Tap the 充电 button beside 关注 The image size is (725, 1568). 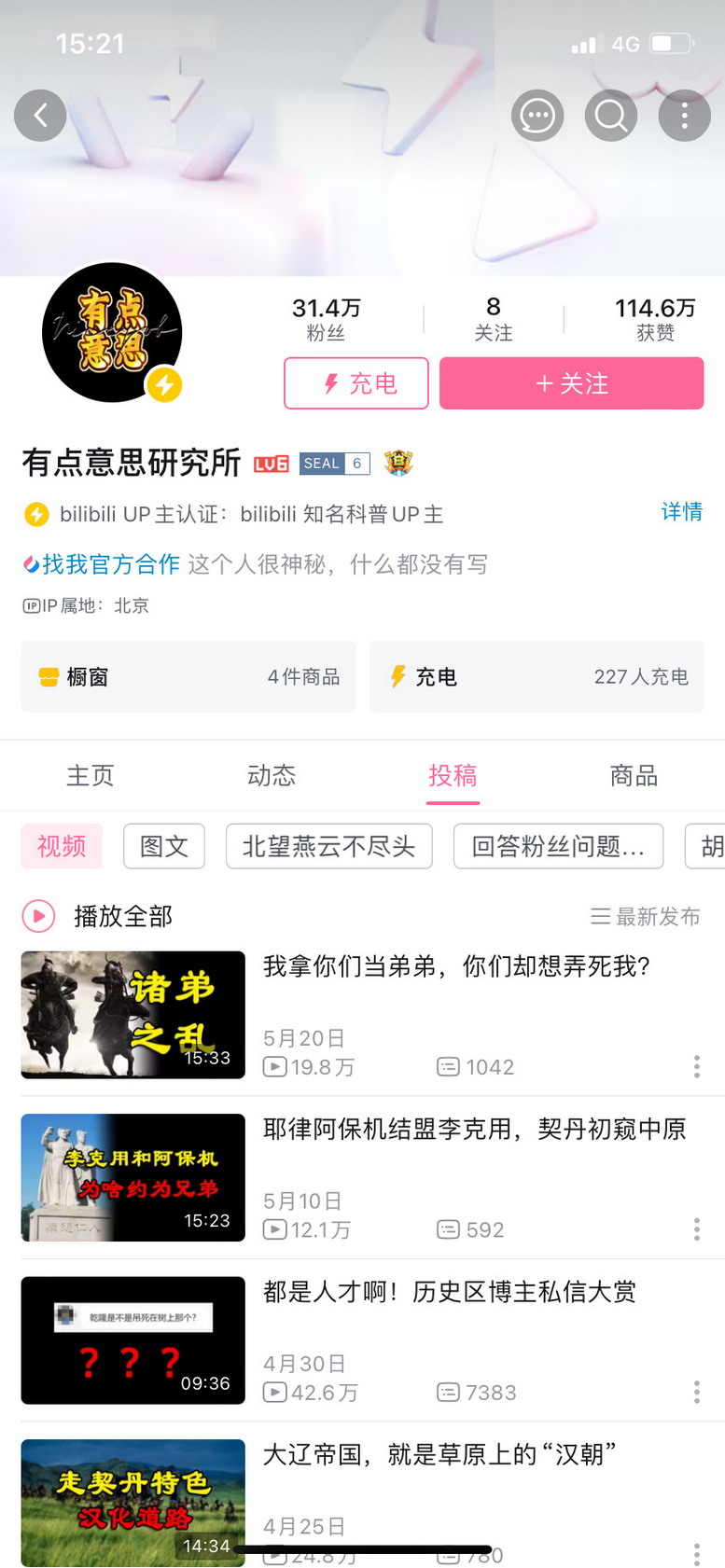pos(356,383)
